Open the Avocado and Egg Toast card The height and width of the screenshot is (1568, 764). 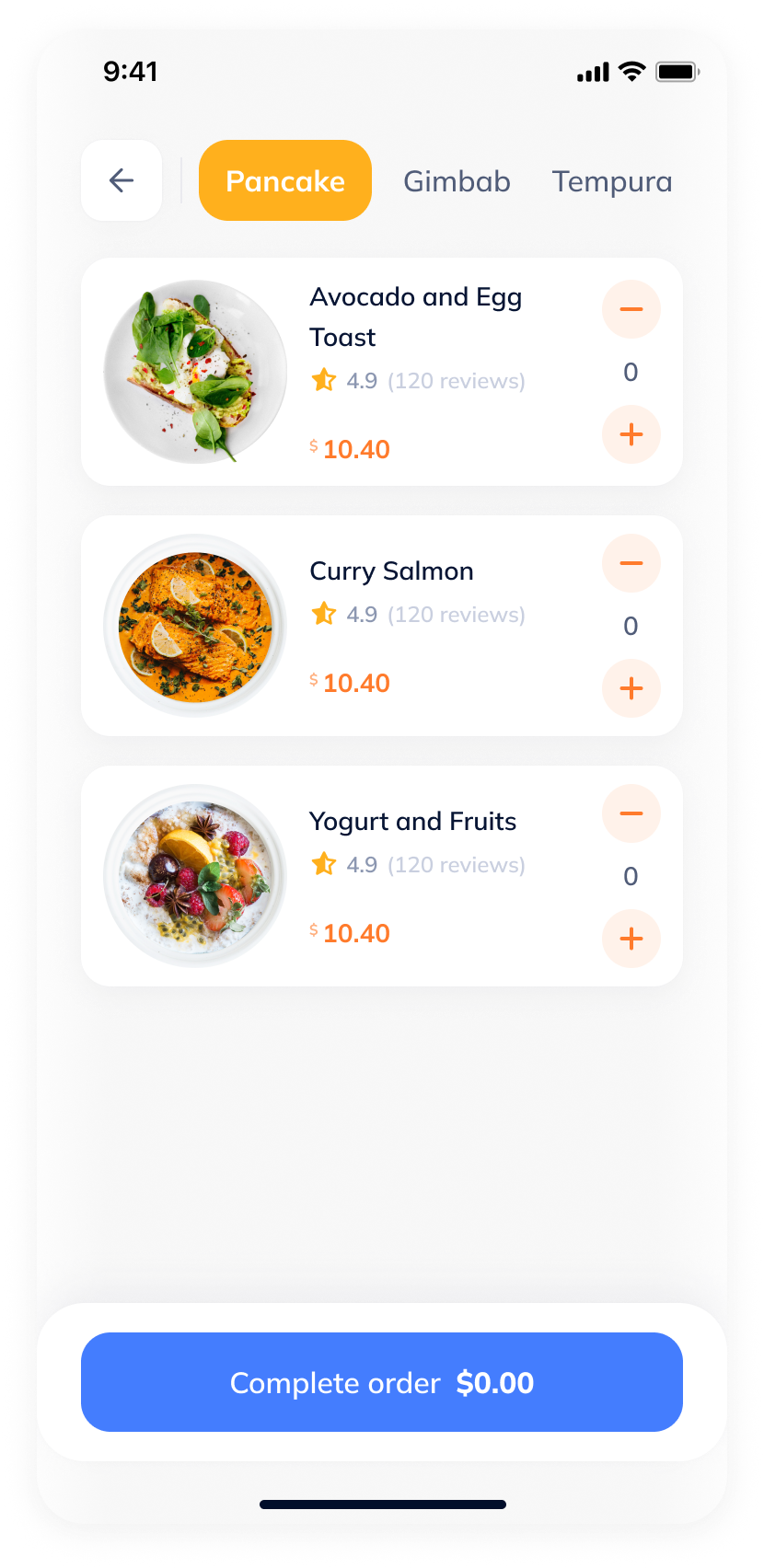point(382,372)
